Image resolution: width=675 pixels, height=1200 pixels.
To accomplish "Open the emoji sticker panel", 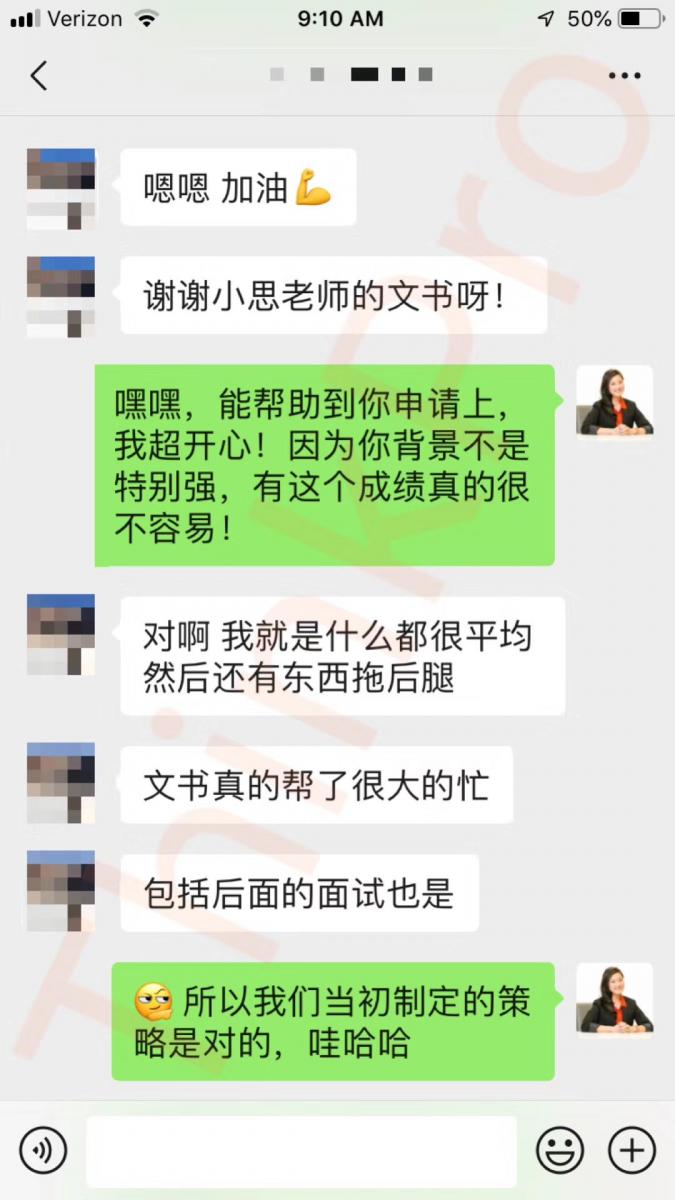I will point(560,1150).
